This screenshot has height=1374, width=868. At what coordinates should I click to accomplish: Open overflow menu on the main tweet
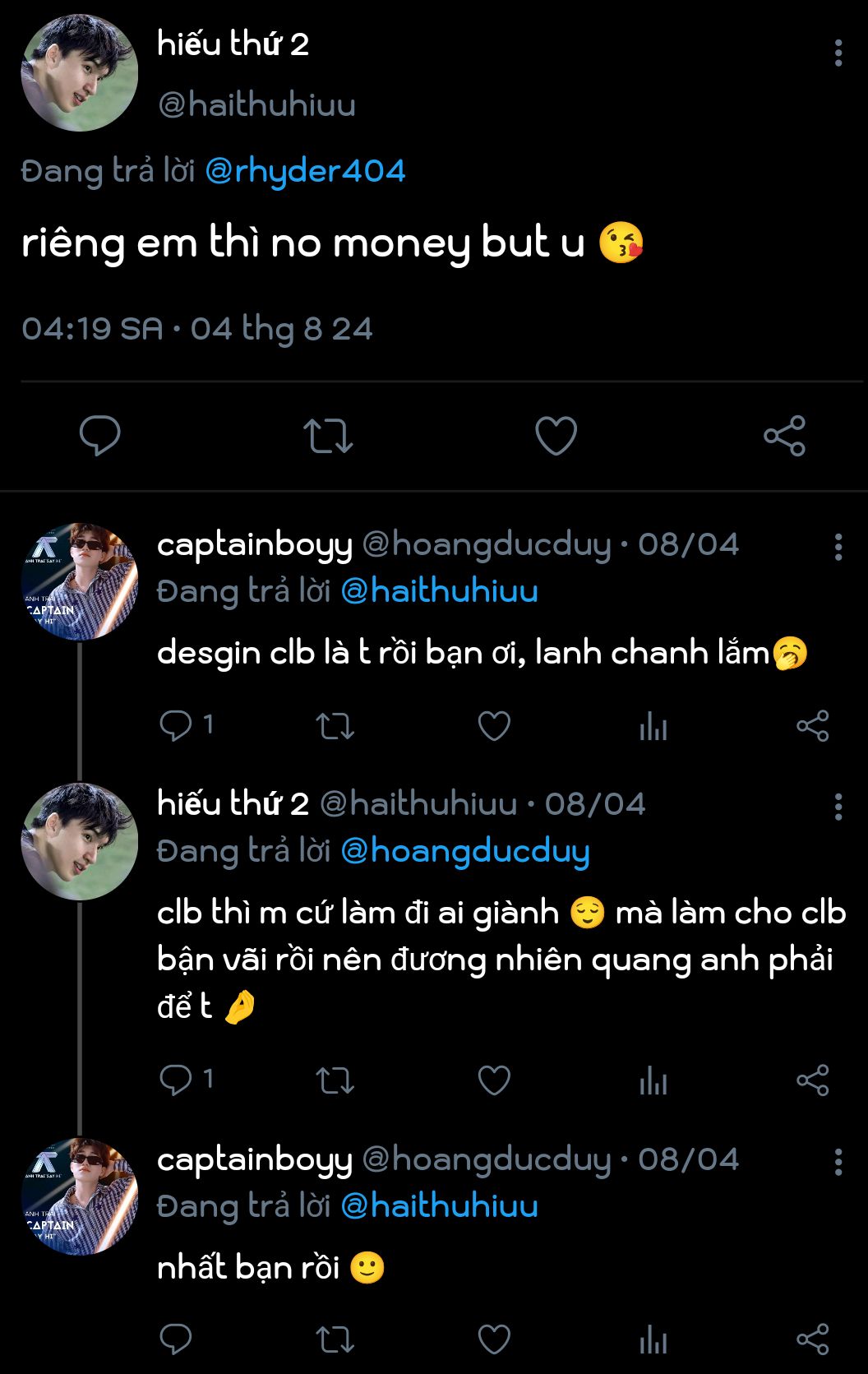838,53
